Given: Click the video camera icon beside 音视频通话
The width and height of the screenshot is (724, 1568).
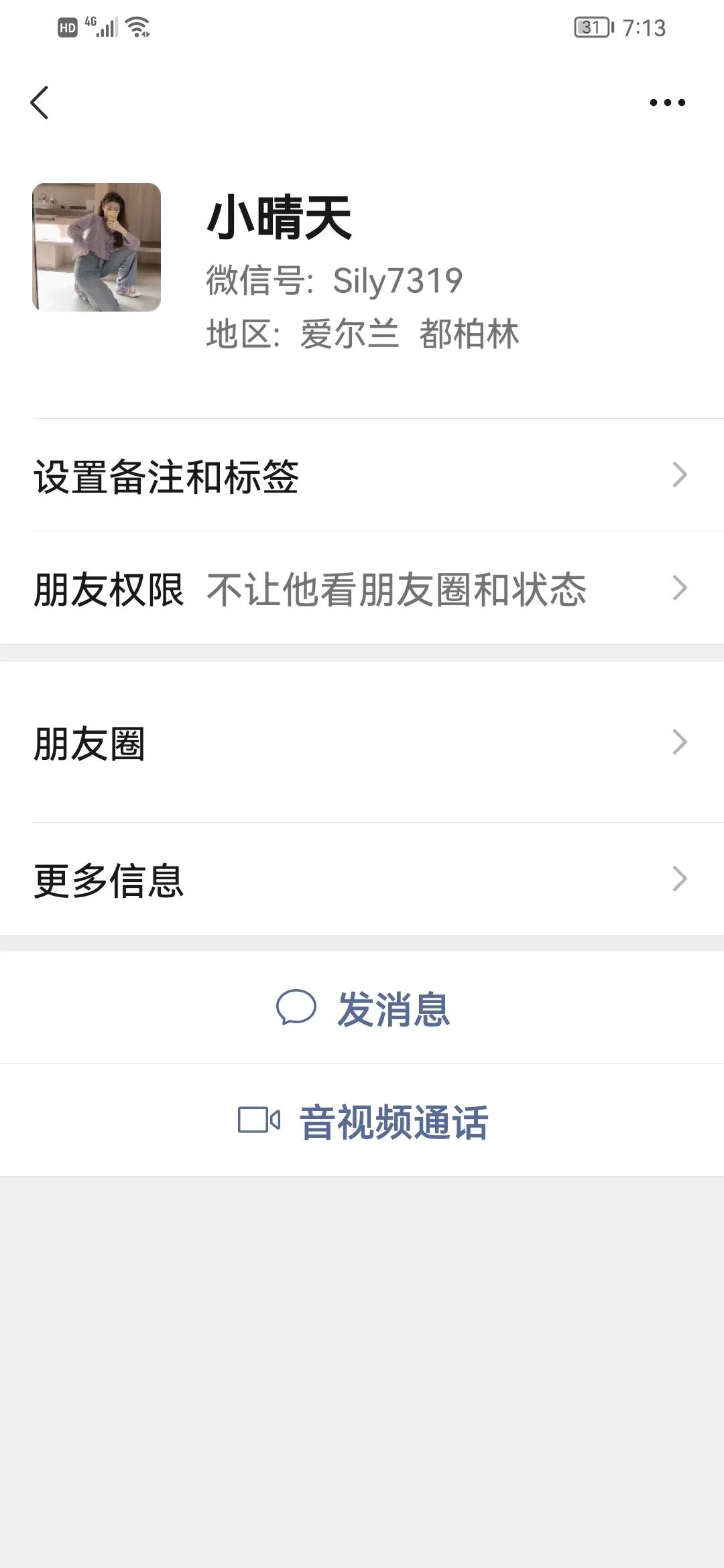Looking at the screenshot, I should [258, 1118].
